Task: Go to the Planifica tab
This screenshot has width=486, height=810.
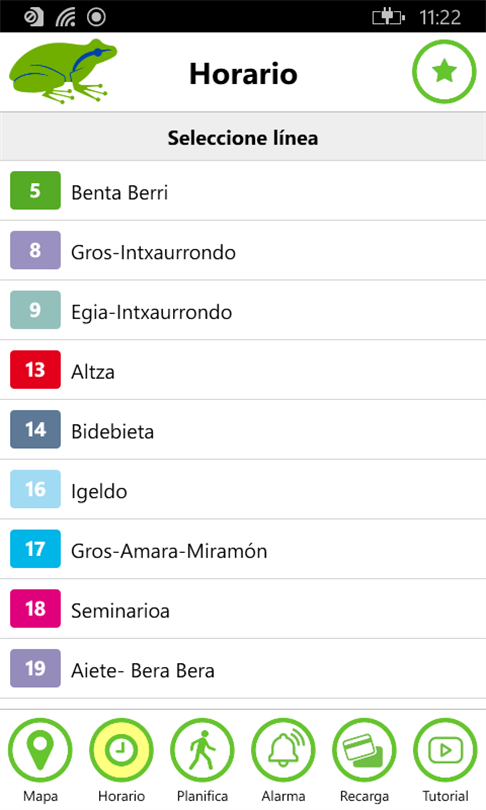Action: point(202,760)
